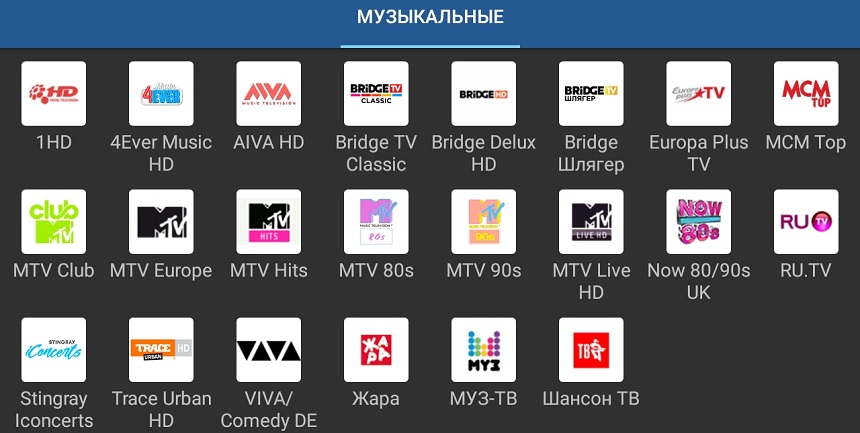Watch Bridge TV Classic
Screen dimensions: 860x433
376,94
